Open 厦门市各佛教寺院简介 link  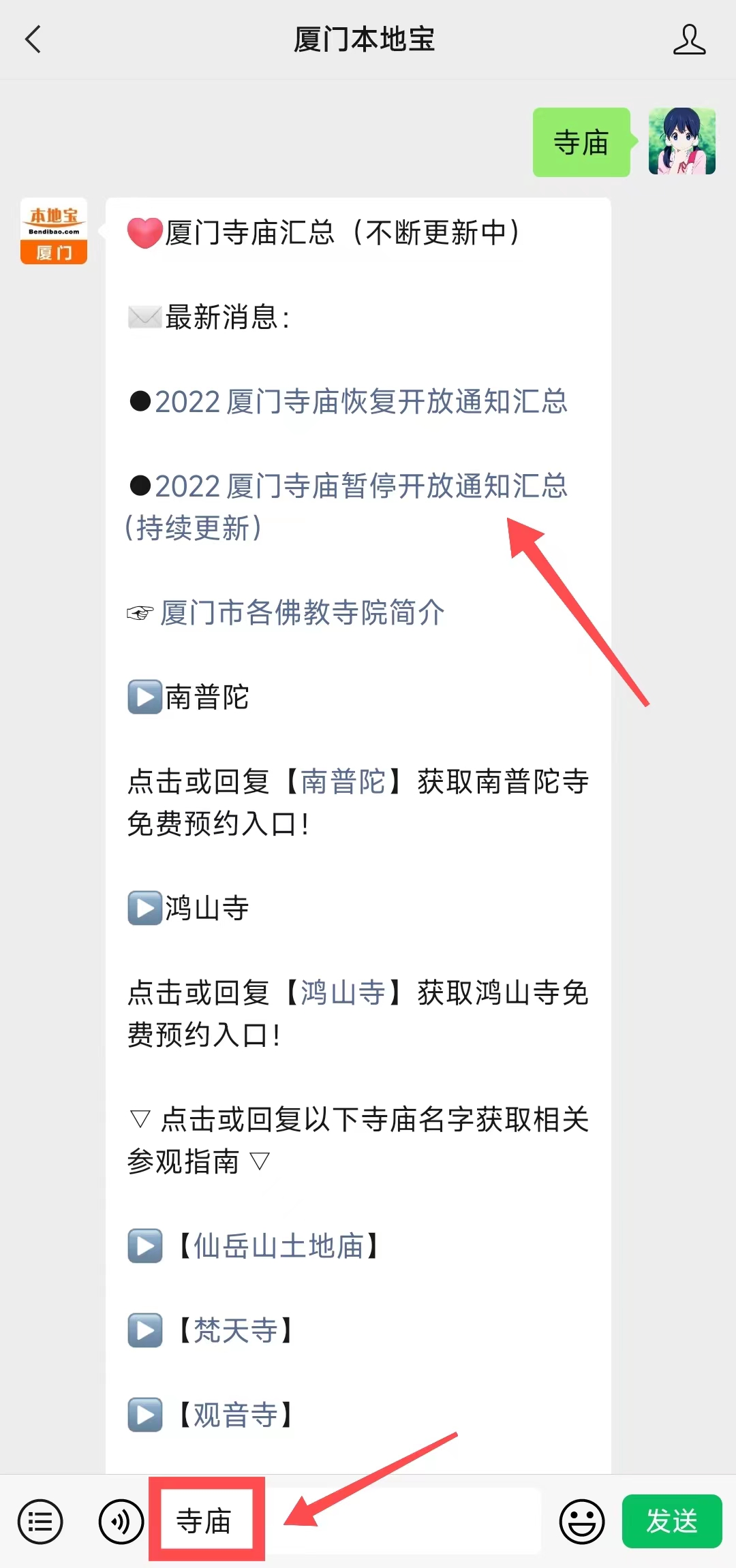[x=303, y=613]
